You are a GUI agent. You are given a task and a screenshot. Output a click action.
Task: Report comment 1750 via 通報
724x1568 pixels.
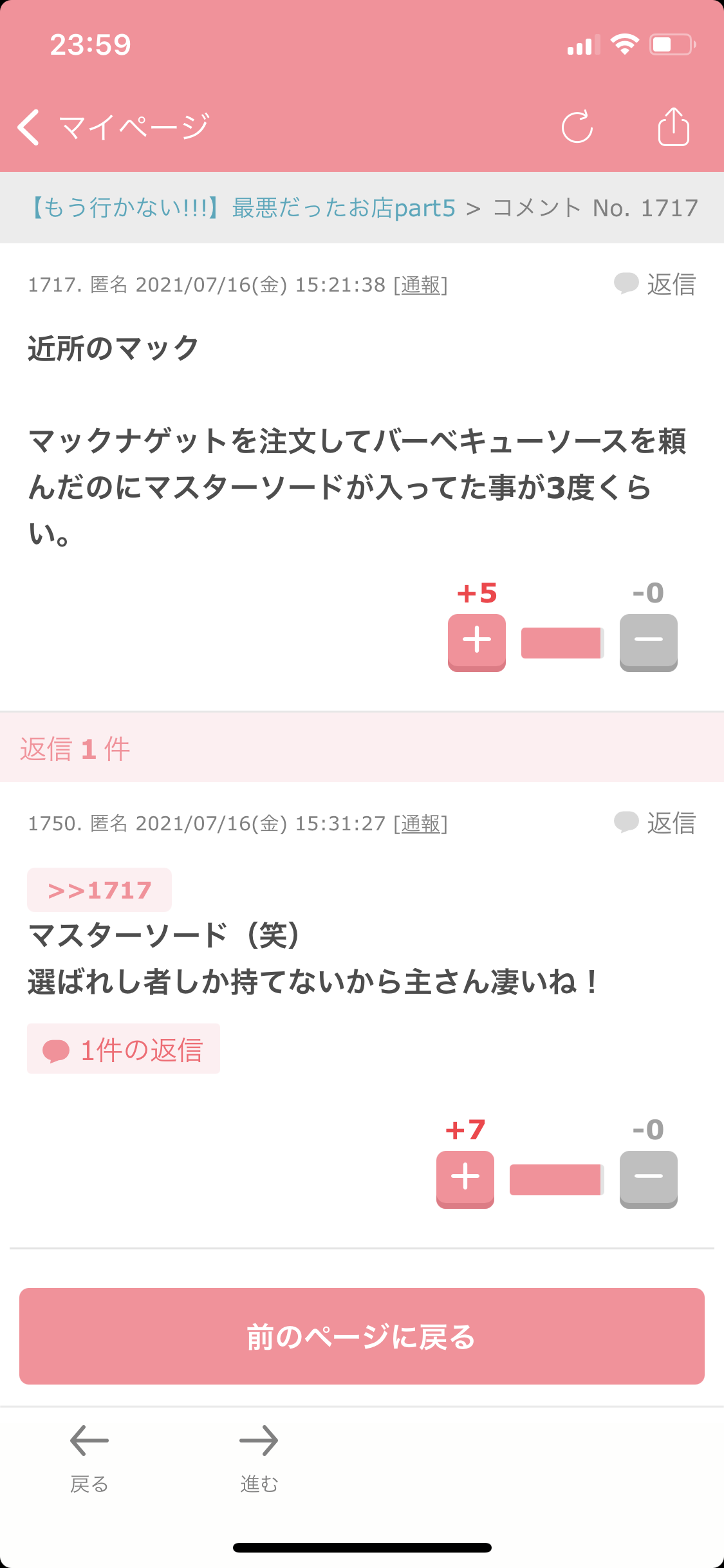point(420,823)
